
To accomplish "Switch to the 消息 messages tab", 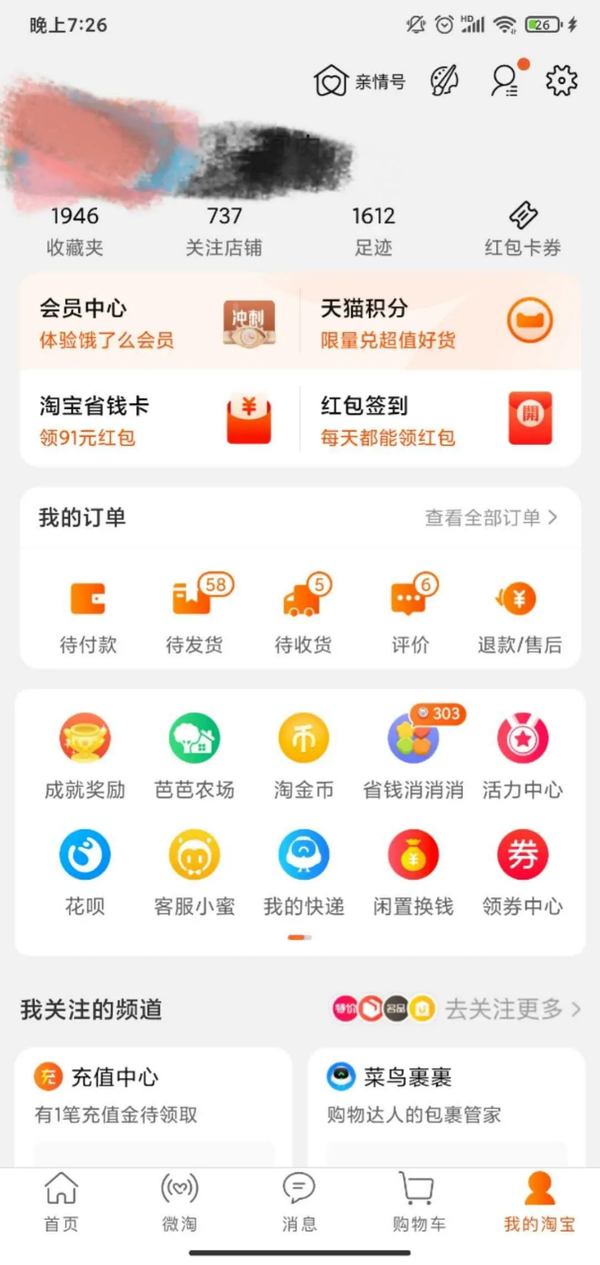I will click(299, 1202).
